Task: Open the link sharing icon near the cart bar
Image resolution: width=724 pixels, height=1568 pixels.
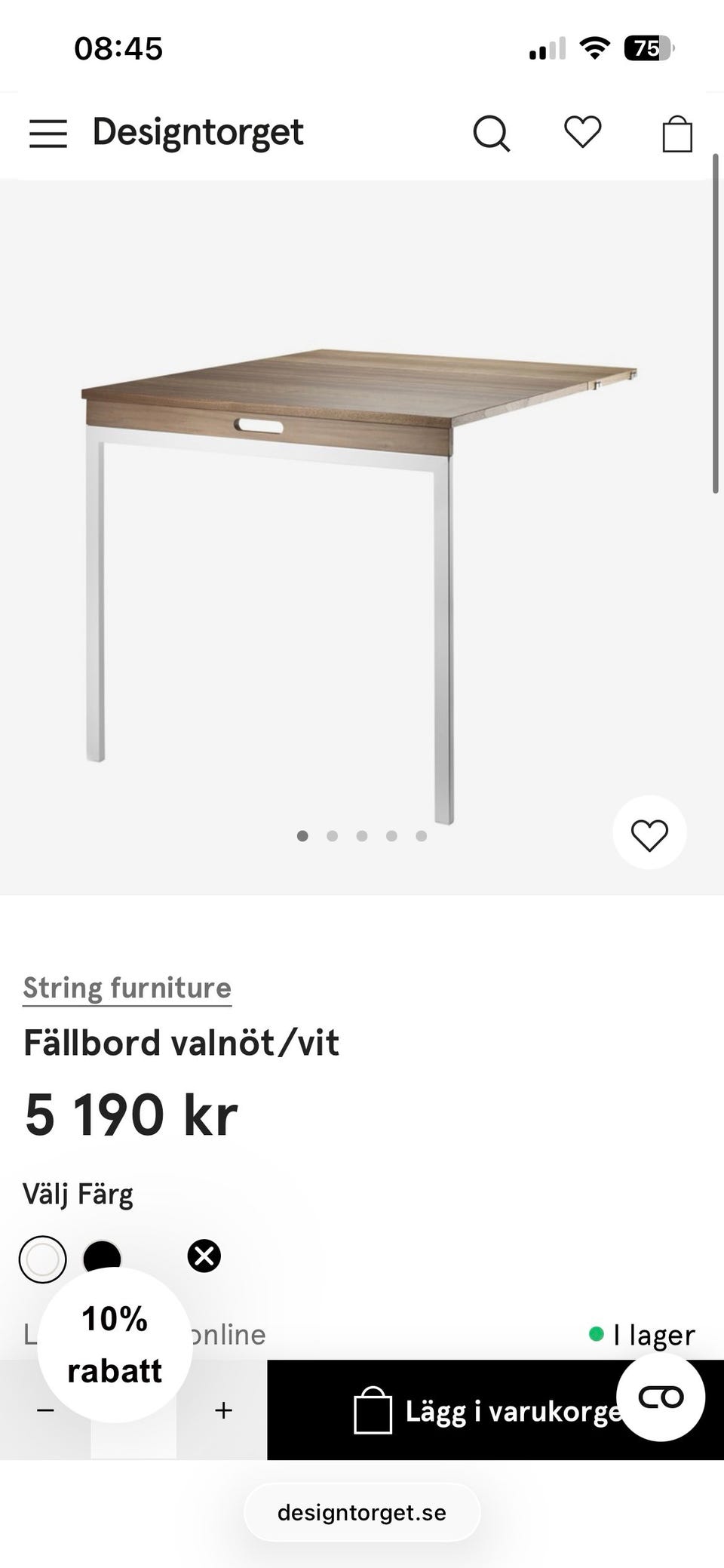Action: [x=660, y=1397]
